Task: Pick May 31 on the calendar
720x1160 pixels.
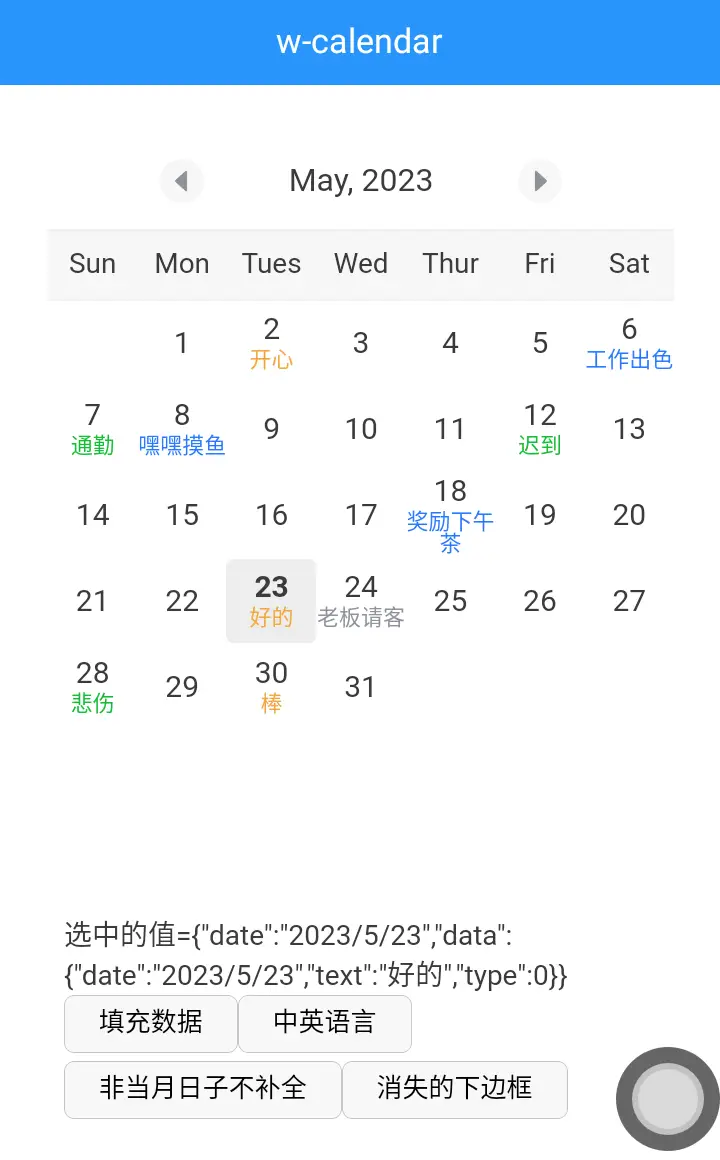Action: [360, 687]
